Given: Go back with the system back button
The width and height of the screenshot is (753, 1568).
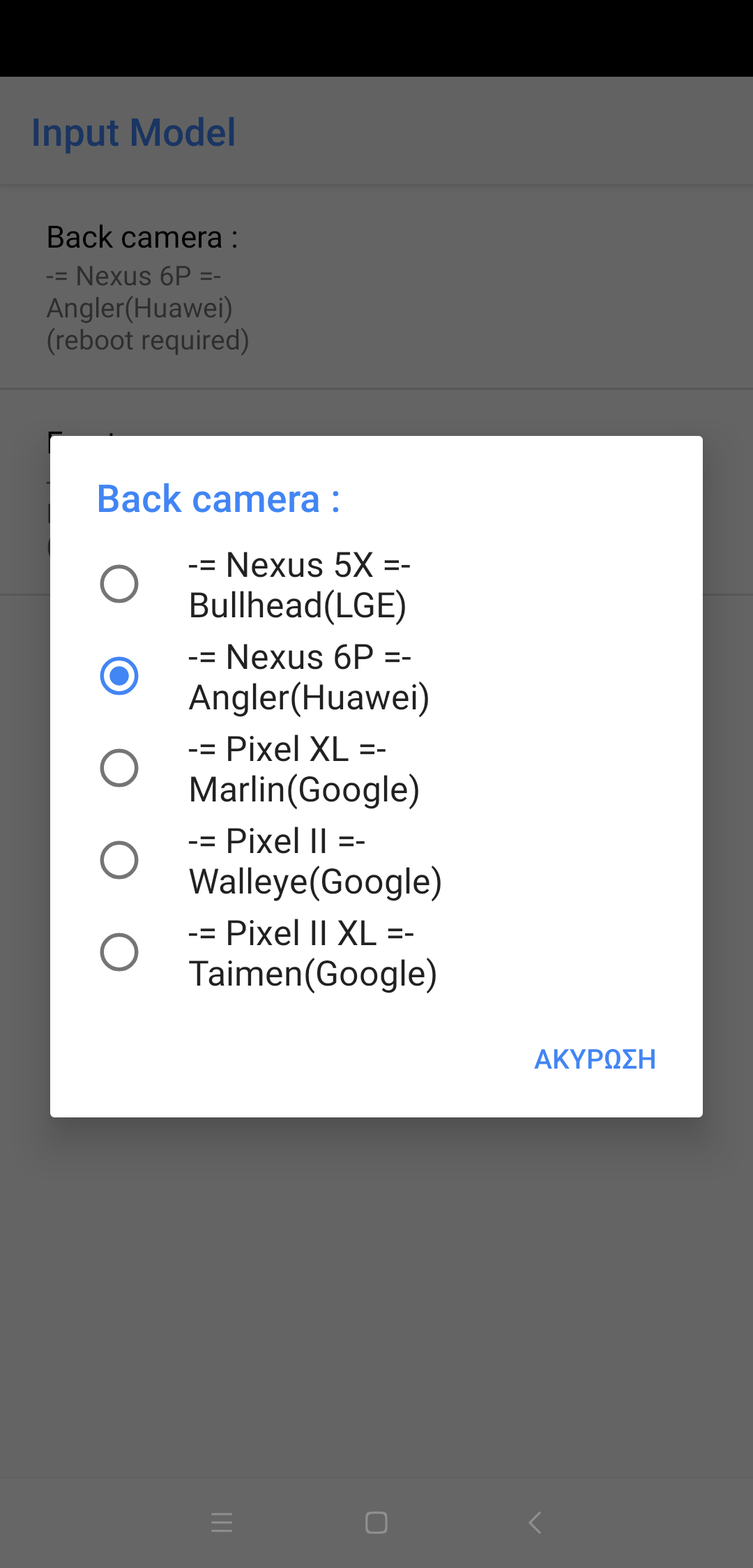Looking at the screenshot, I should 535,1522.
